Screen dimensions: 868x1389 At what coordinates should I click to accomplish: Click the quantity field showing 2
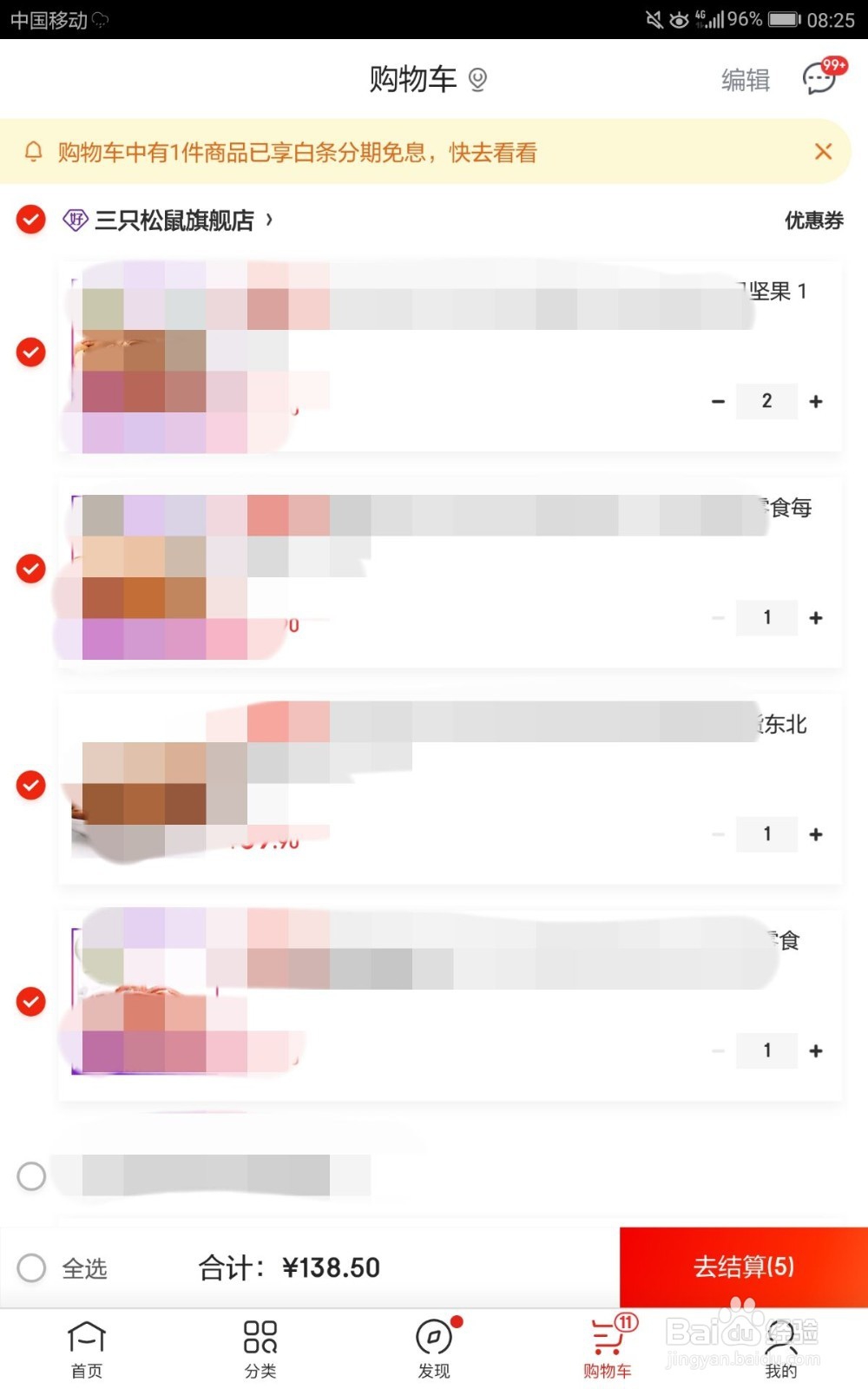(766, 401)
